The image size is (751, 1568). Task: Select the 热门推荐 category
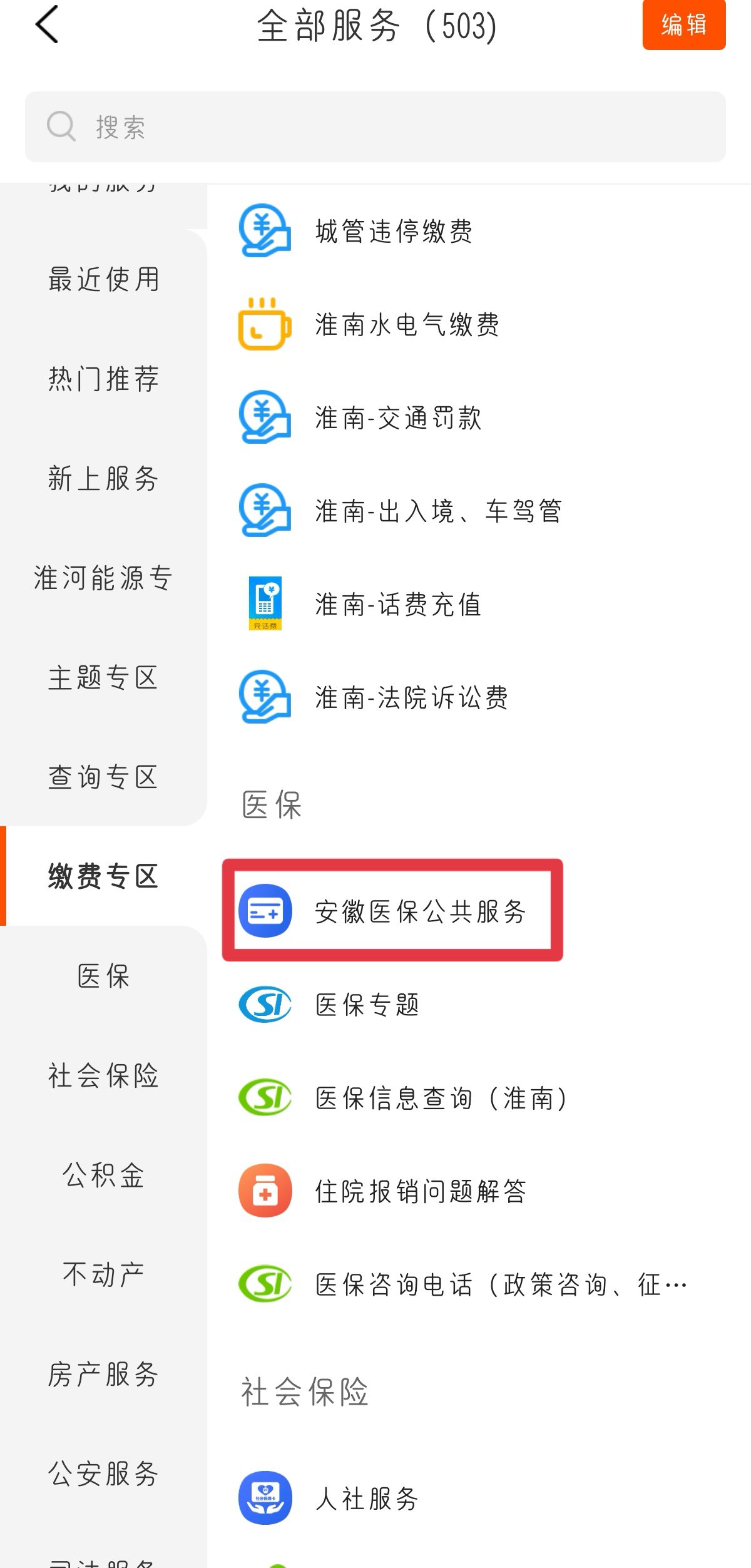click(103, 379)
